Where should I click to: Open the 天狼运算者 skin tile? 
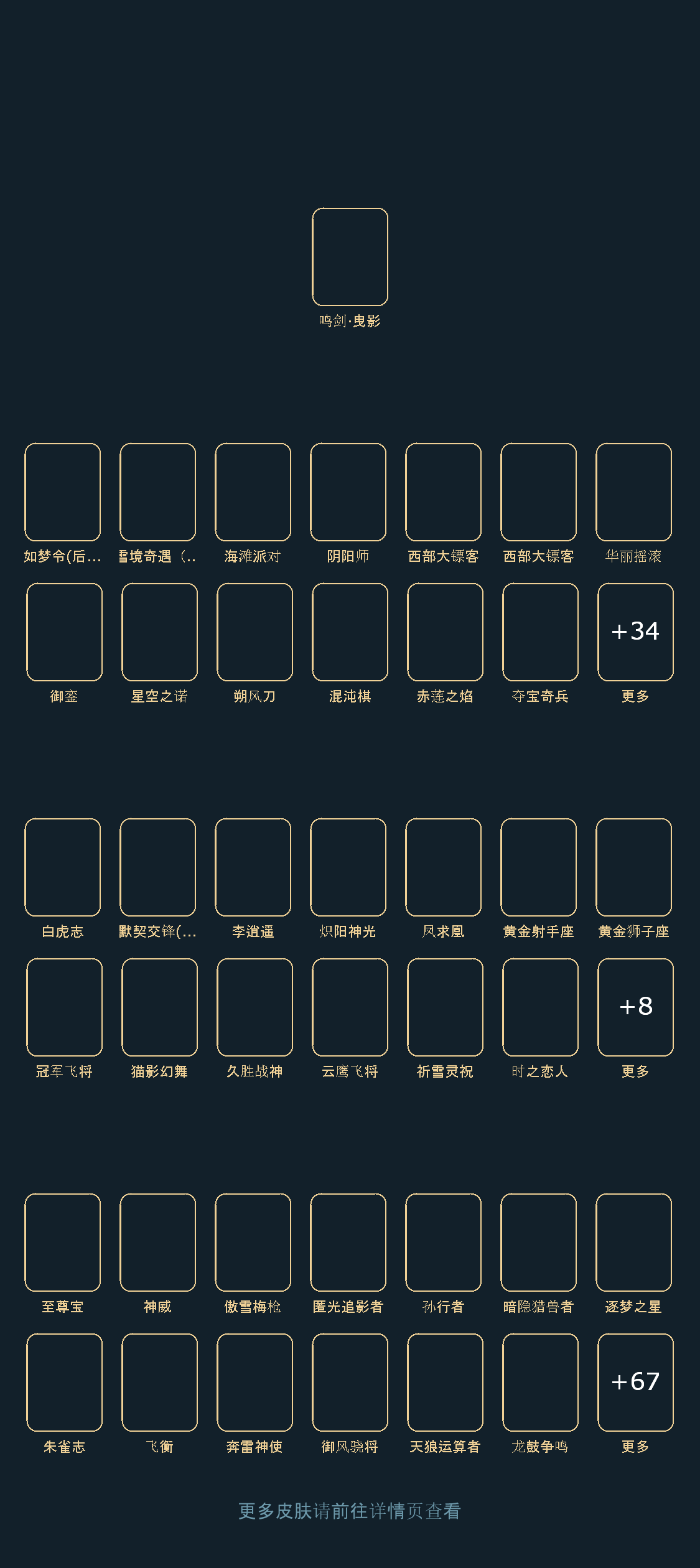tap(445, 1383)
